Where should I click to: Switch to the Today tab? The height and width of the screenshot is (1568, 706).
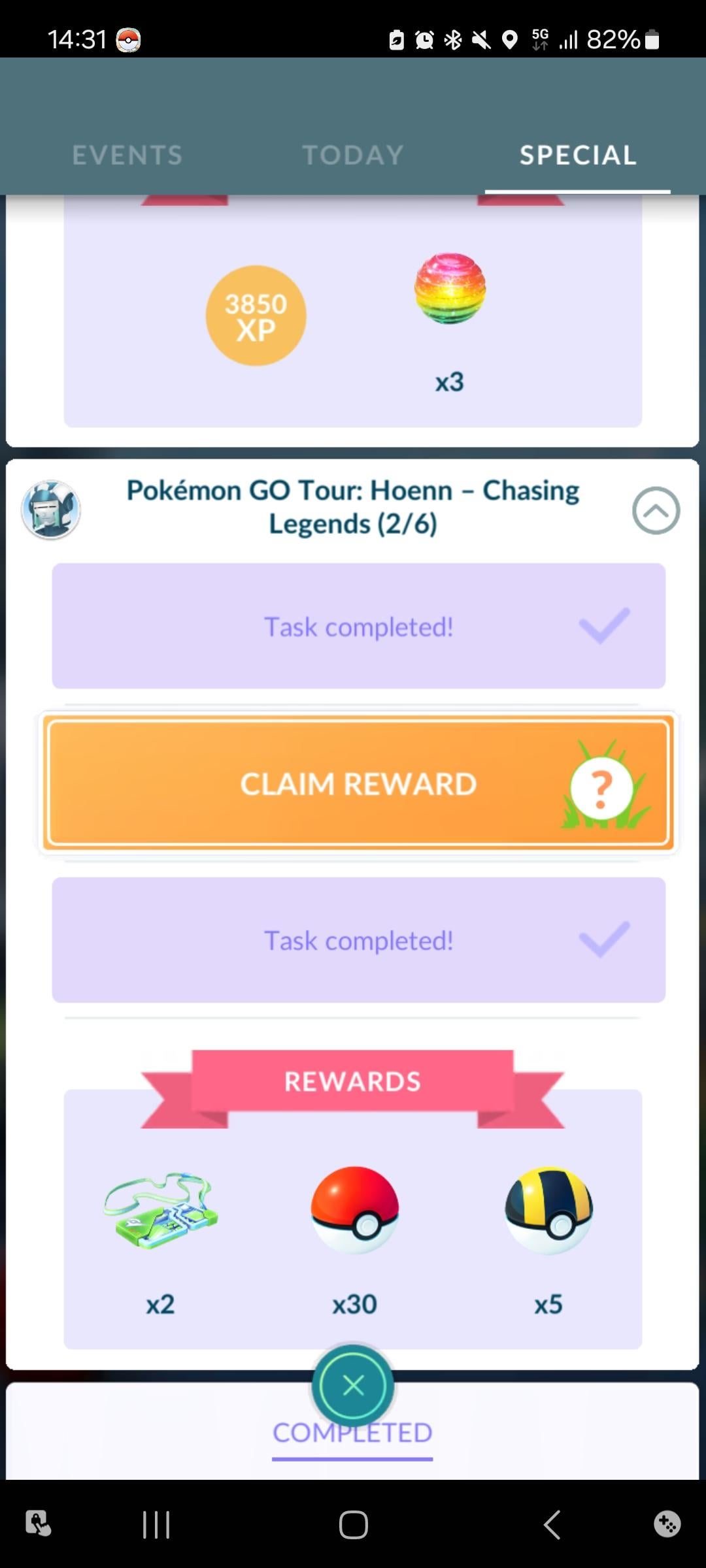[352, 155]
